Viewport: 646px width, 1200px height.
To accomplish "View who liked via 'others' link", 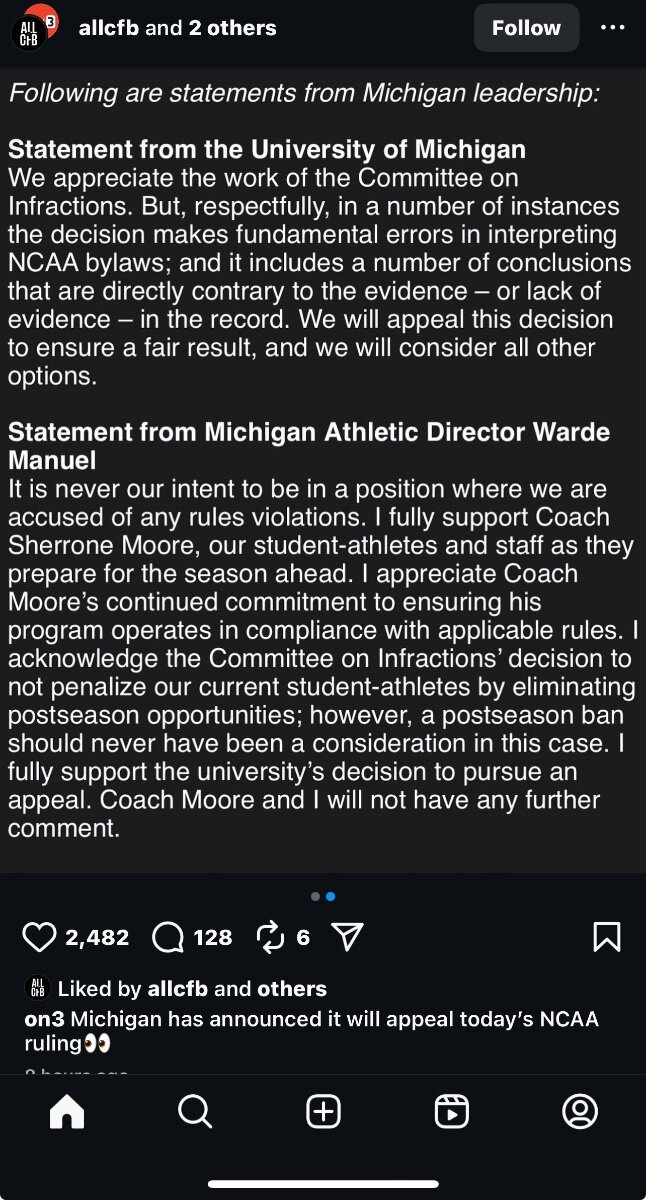I will 292,989.
